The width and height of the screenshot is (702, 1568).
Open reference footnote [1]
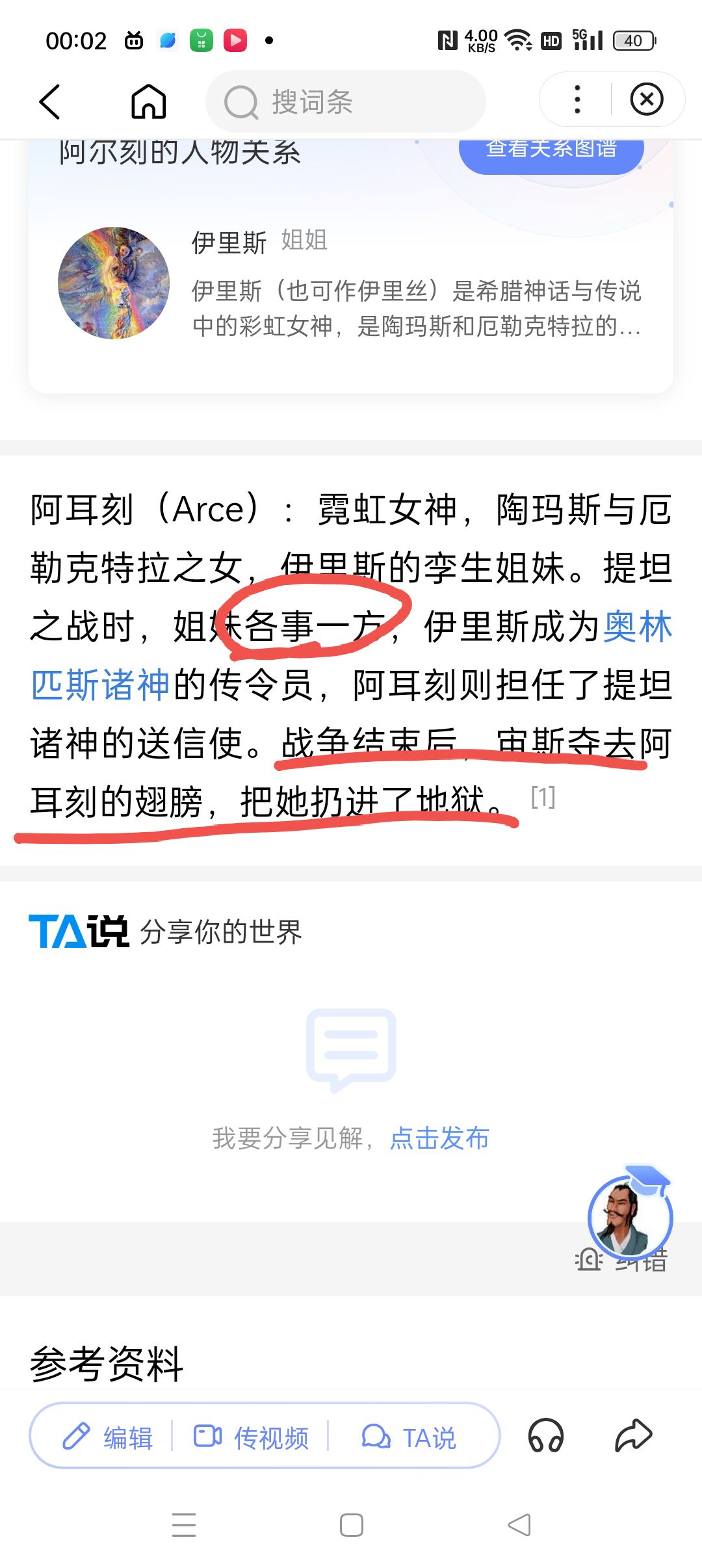pyautogui.click(x=543, y=797)
